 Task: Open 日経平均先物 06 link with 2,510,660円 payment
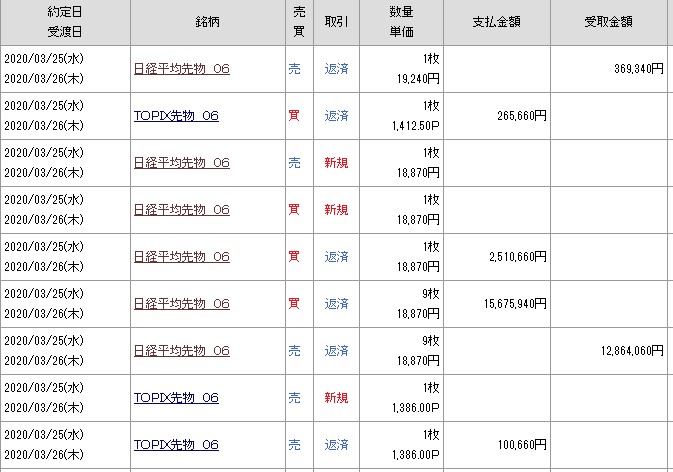[x=181, y=257]
